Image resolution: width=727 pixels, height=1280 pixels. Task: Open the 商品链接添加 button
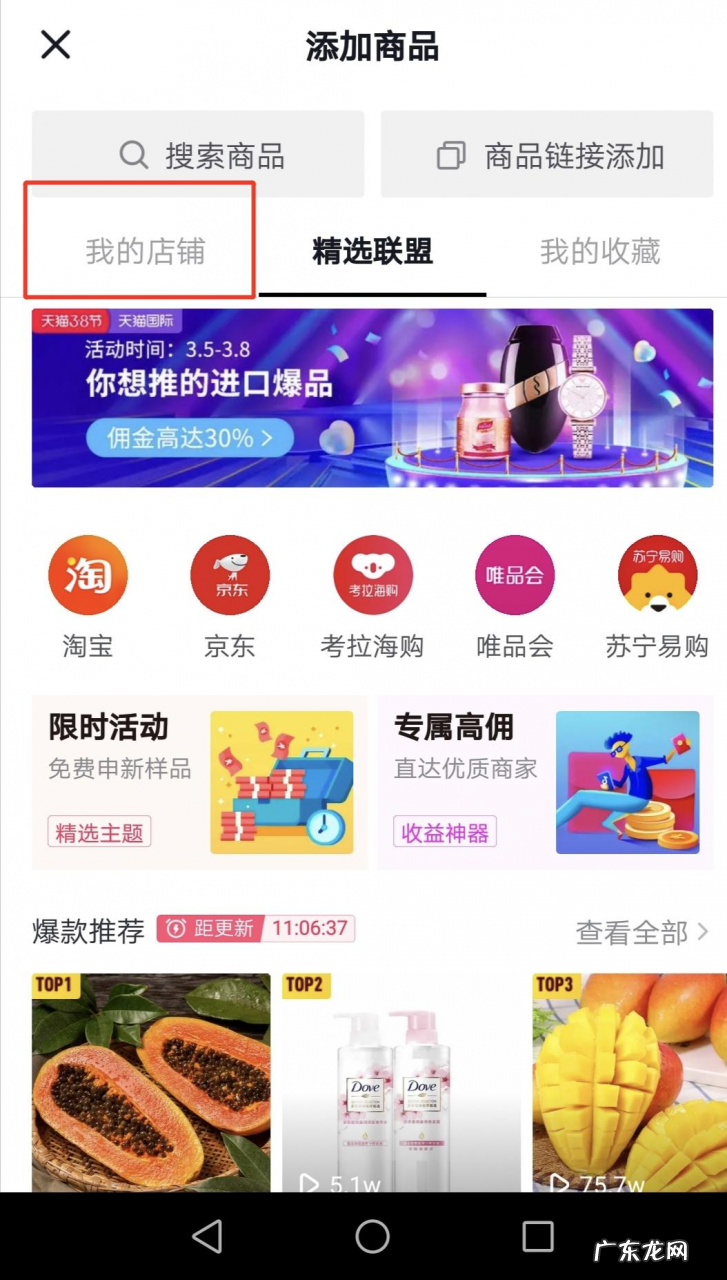click(546, 155)
